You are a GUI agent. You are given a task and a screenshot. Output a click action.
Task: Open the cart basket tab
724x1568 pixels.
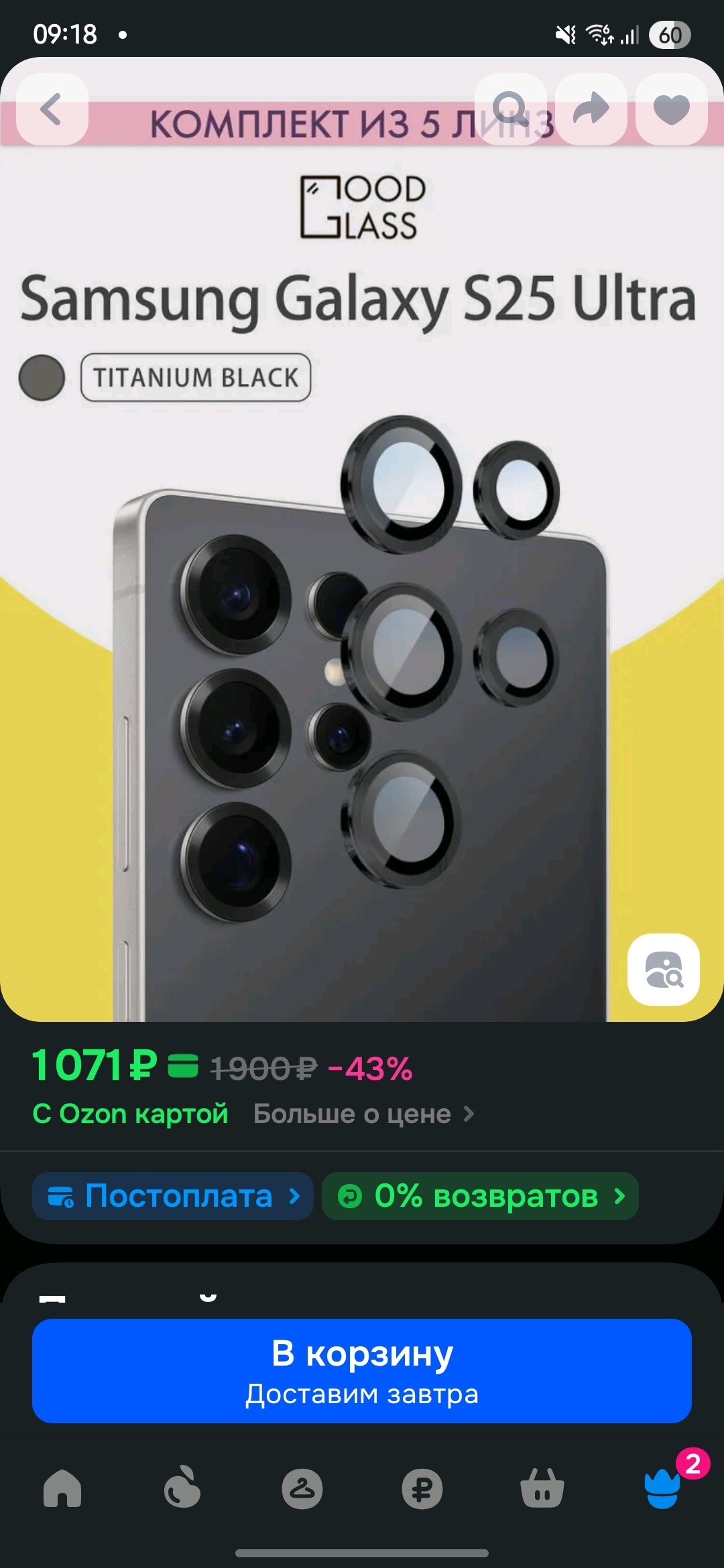tap(542, 1488)
